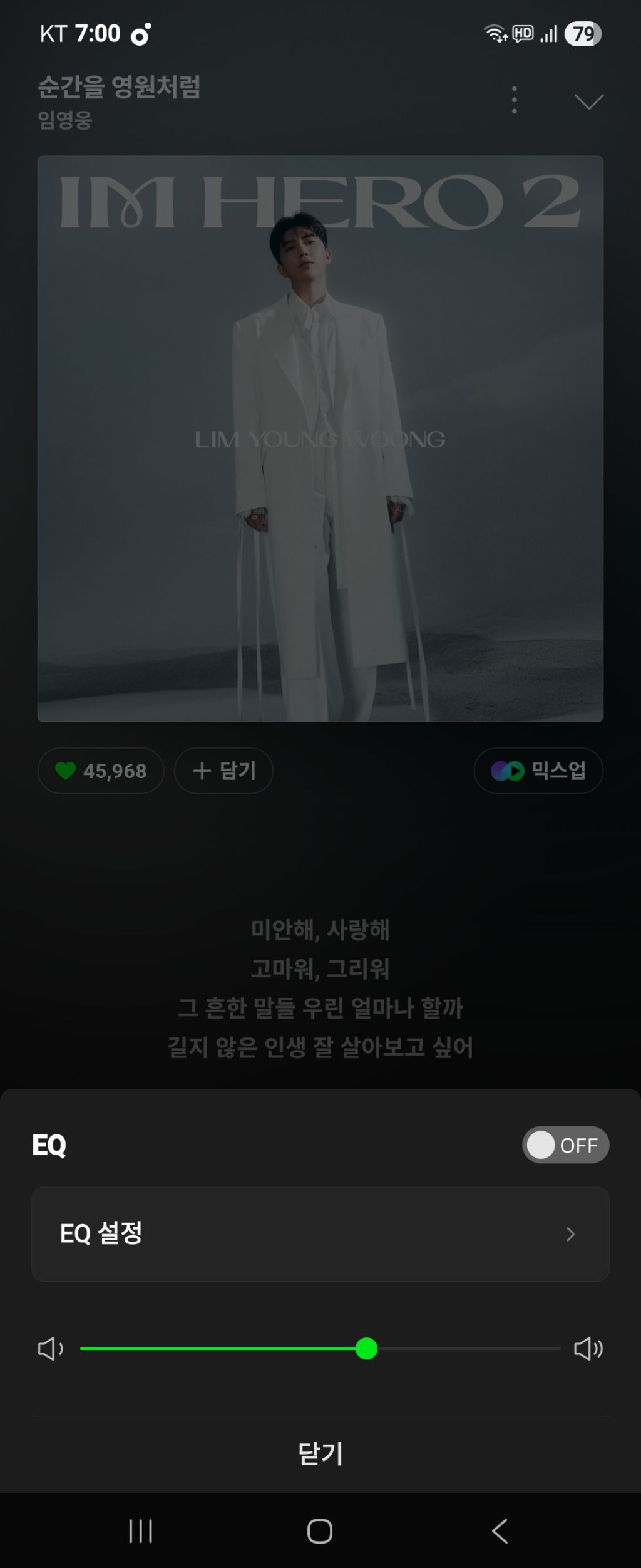Tap the volume slider handle
The width and height of the screenshot is (641, 1568).
click(366, 1348)
